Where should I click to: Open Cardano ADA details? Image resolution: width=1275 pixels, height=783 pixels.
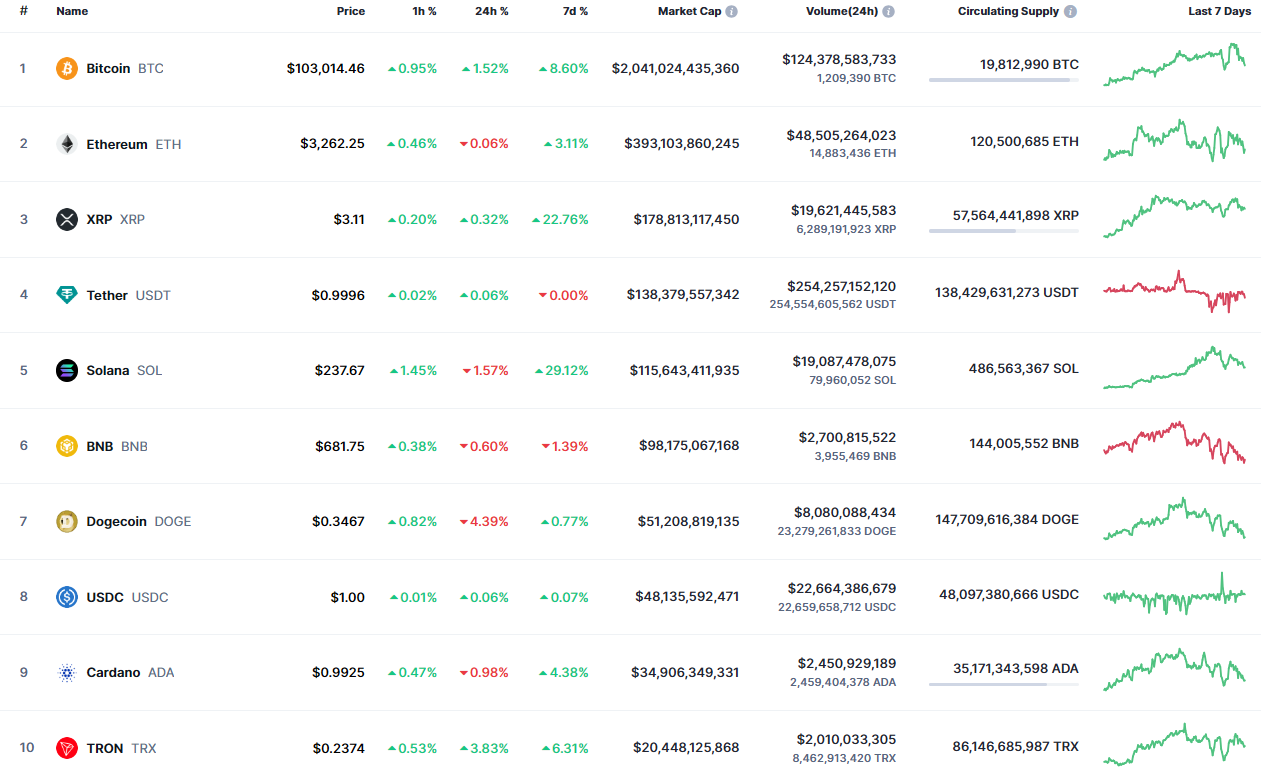pos(113,672)
